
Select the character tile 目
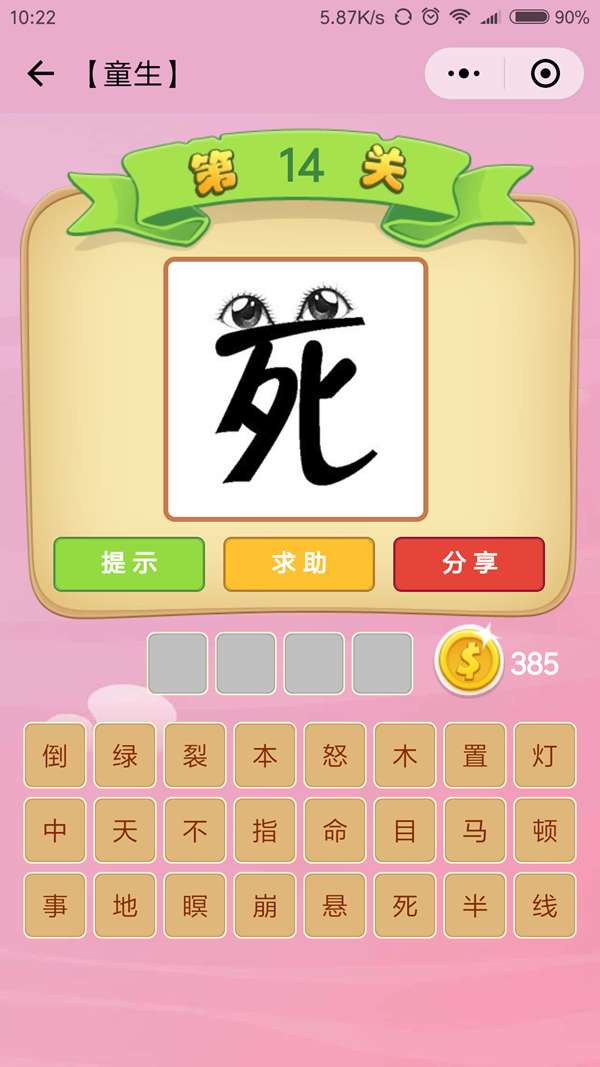point(405,830)
